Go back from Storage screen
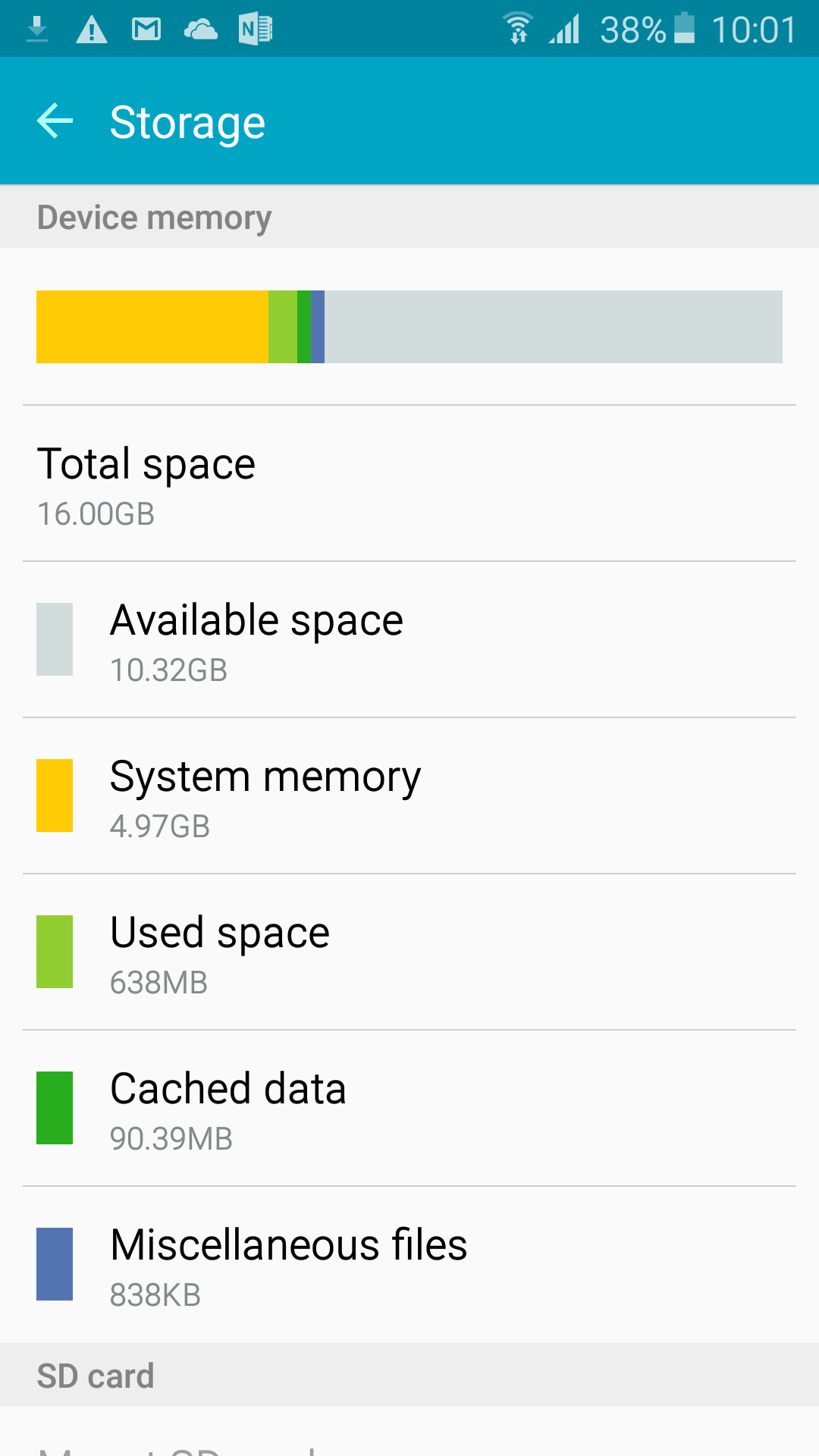The height and width of the screenshot is (1456, 819). tap(55, 121)
